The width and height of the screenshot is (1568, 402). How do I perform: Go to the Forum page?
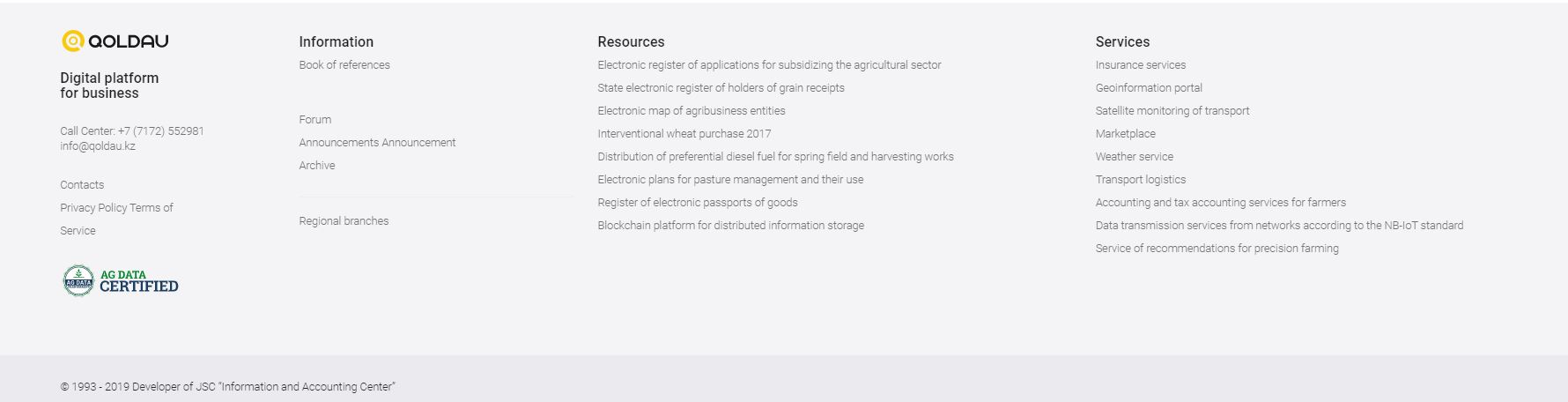[314, 120]
